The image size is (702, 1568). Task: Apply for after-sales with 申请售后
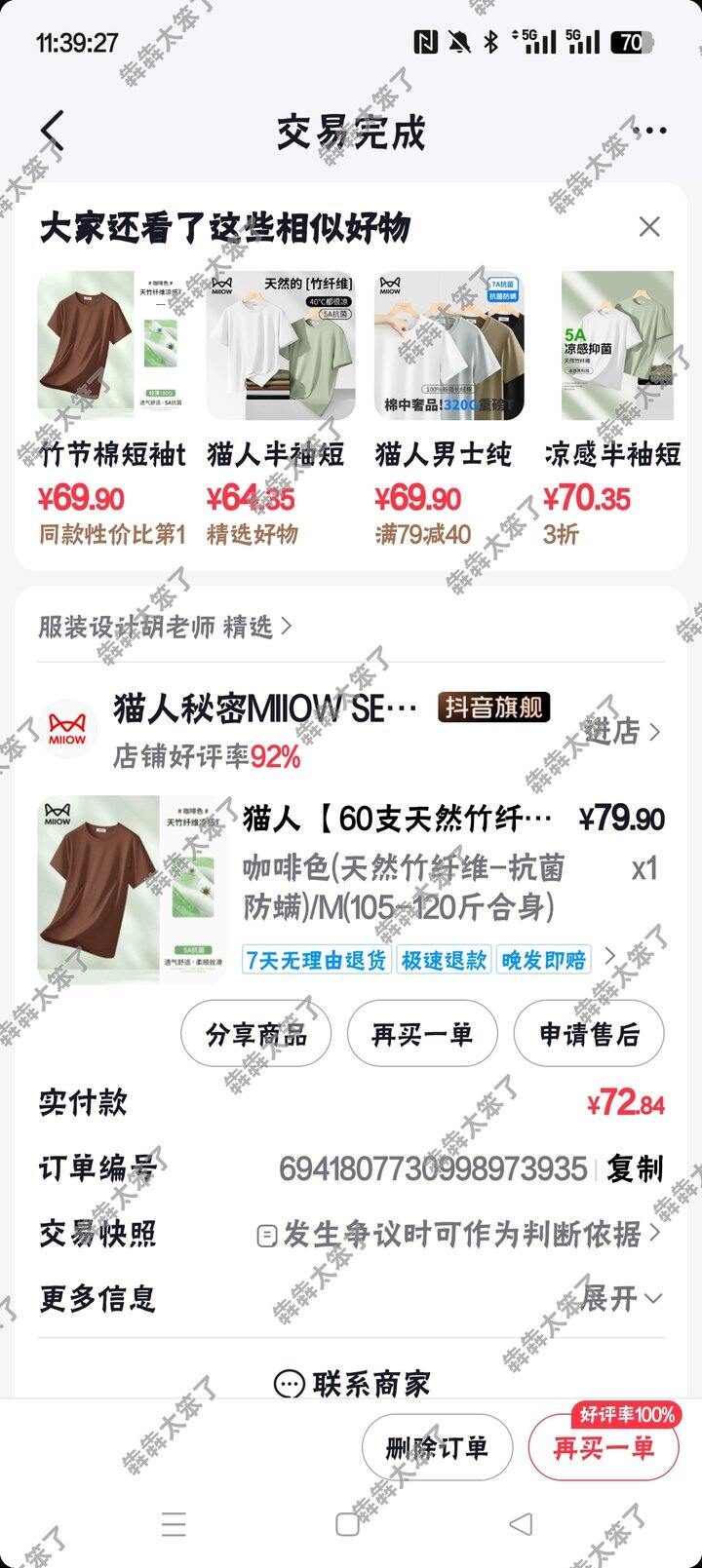pos(588,1034)
